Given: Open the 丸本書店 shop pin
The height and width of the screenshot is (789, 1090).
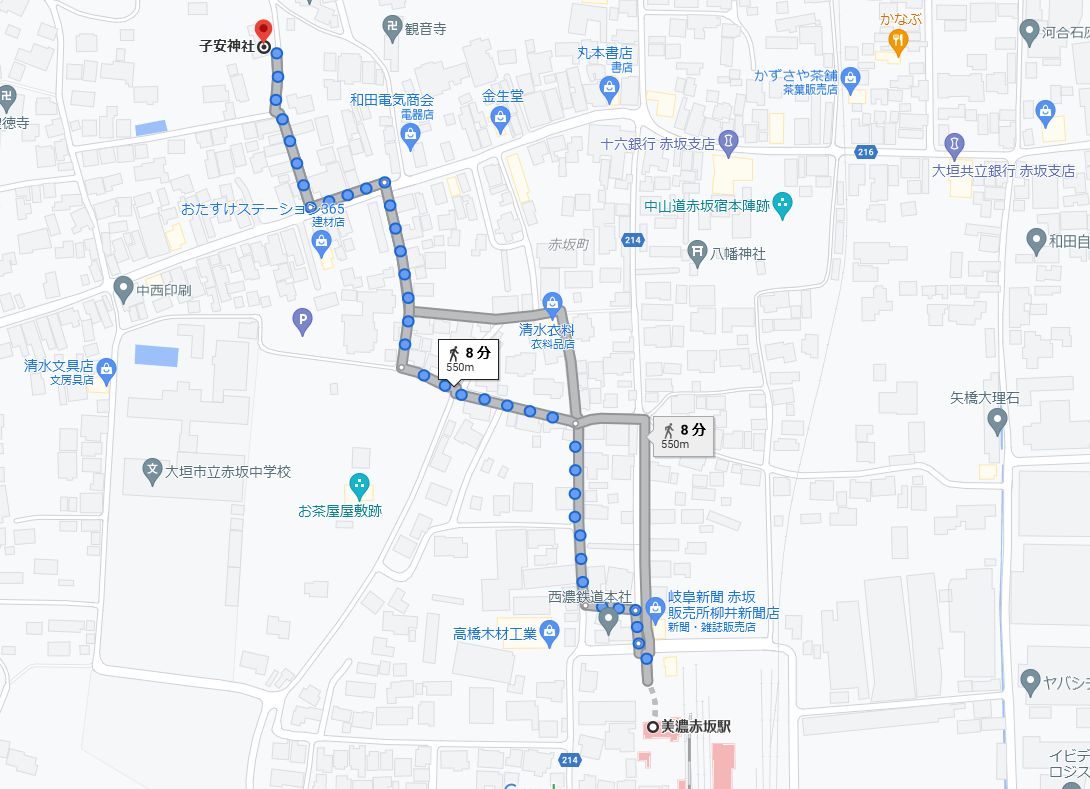Looking at the screenshot, I should (x=609, y=90).
